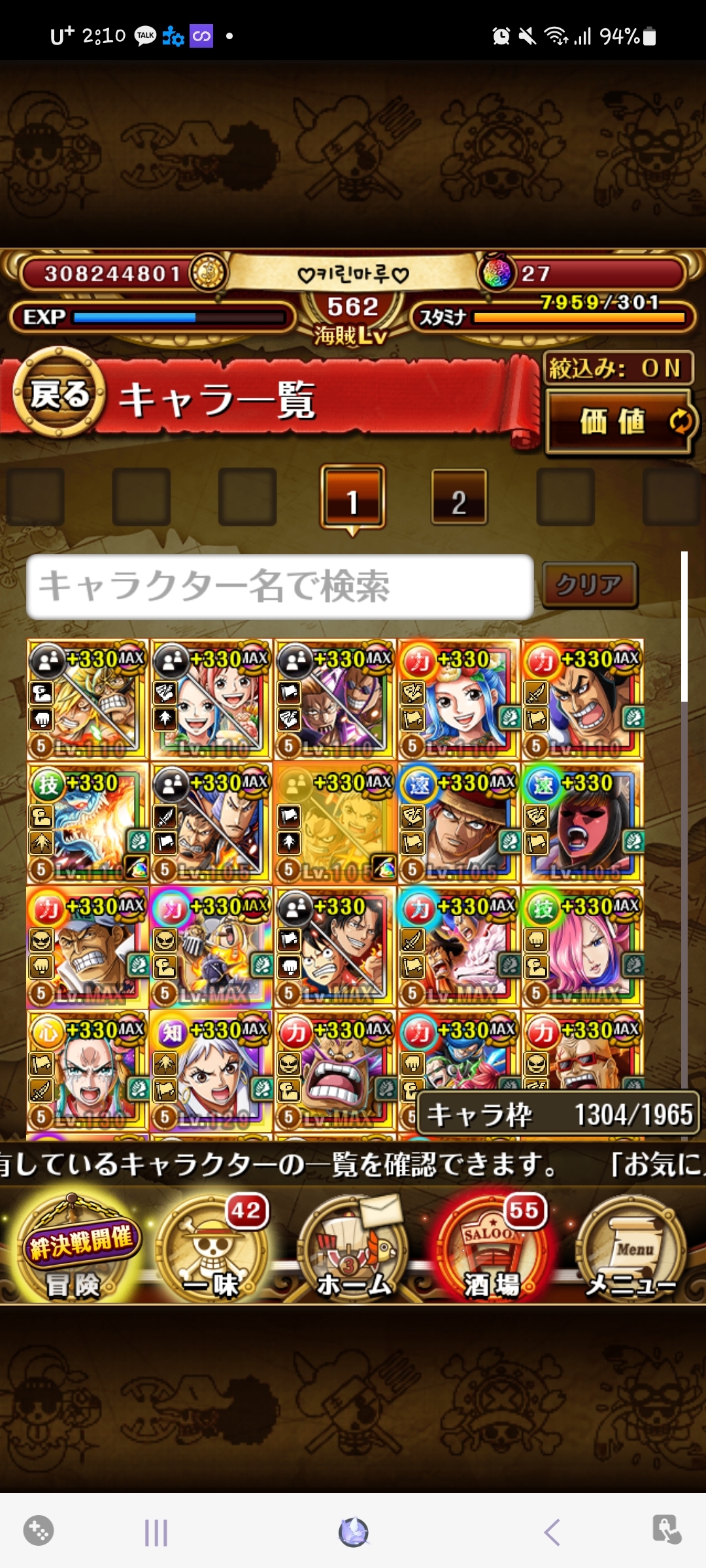The image size is (706, 1568).
Task: Clear search with クリア button
Action: pyautogui.click(x=589, y=585)
